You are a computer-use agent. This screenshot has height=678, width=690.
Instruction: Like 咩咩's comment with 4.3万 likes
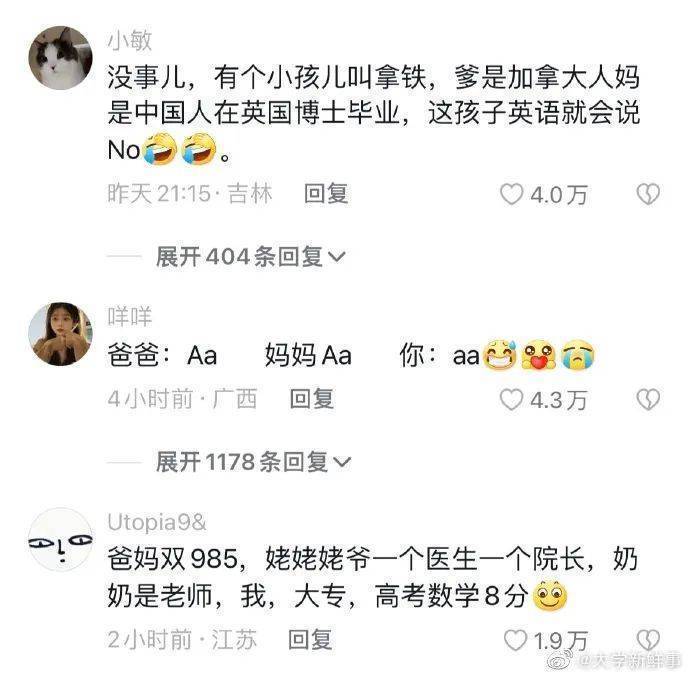[x=512, y=400]
